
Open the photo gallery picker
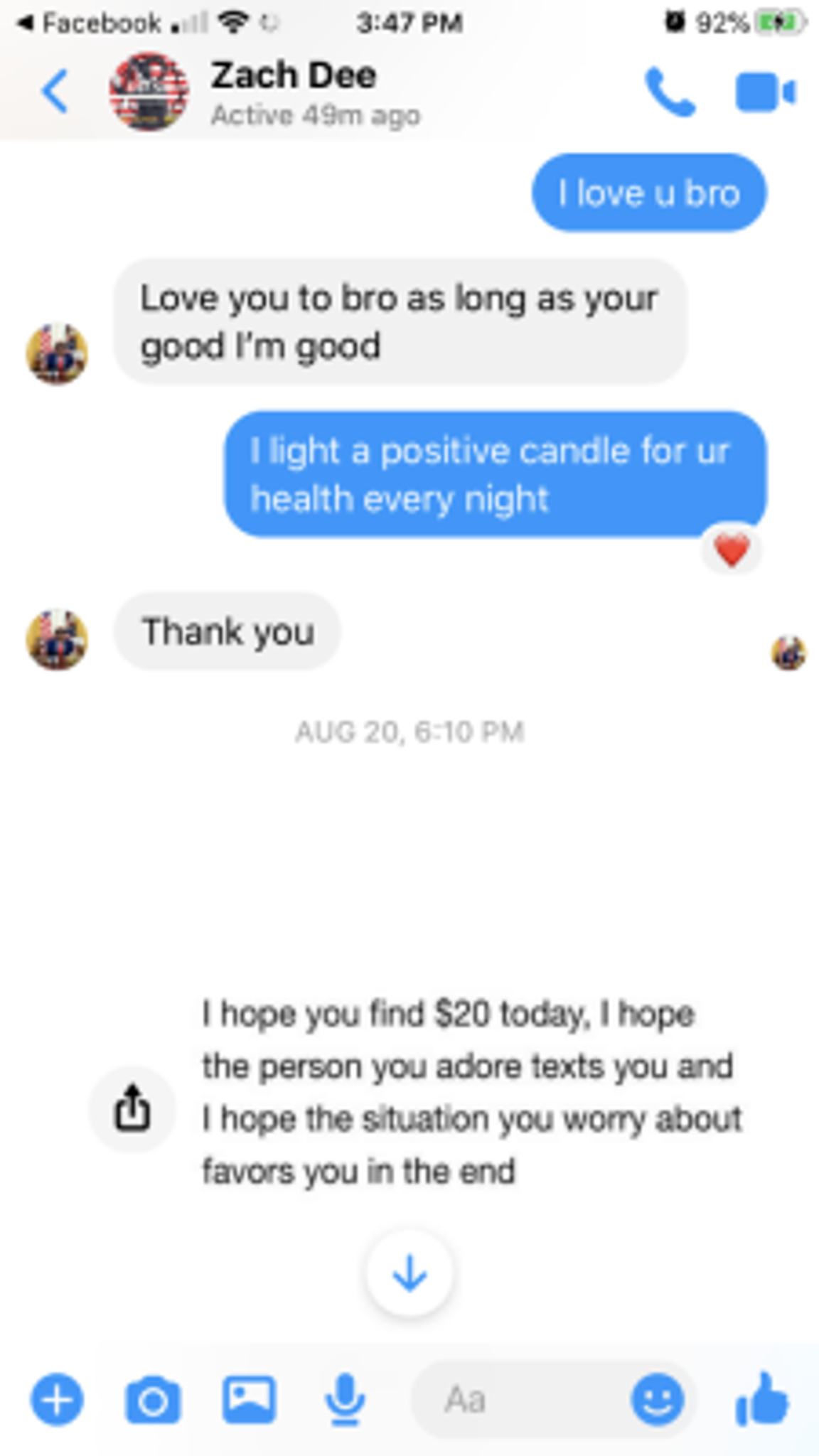pos(249,1399)
